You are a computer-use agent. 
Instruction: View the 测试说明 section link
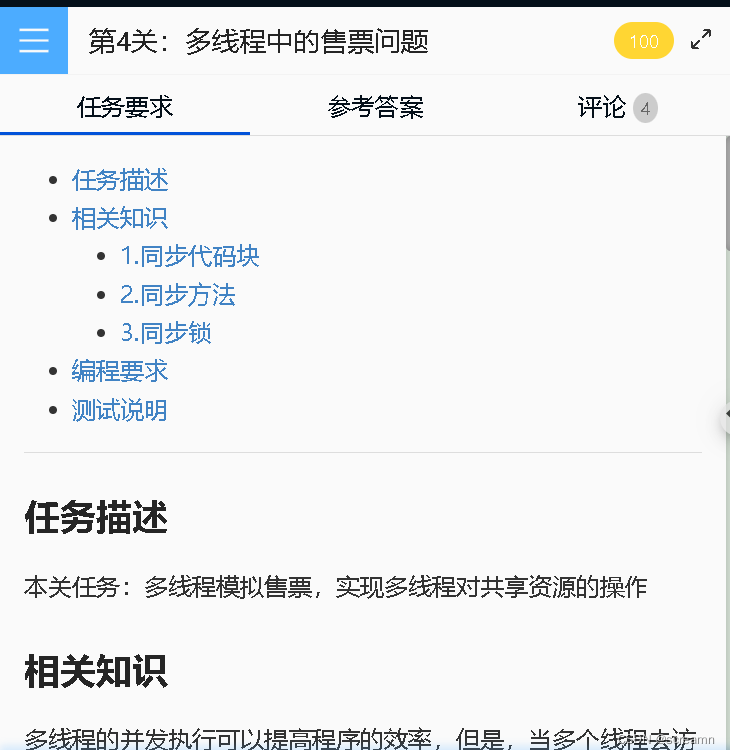120,410
